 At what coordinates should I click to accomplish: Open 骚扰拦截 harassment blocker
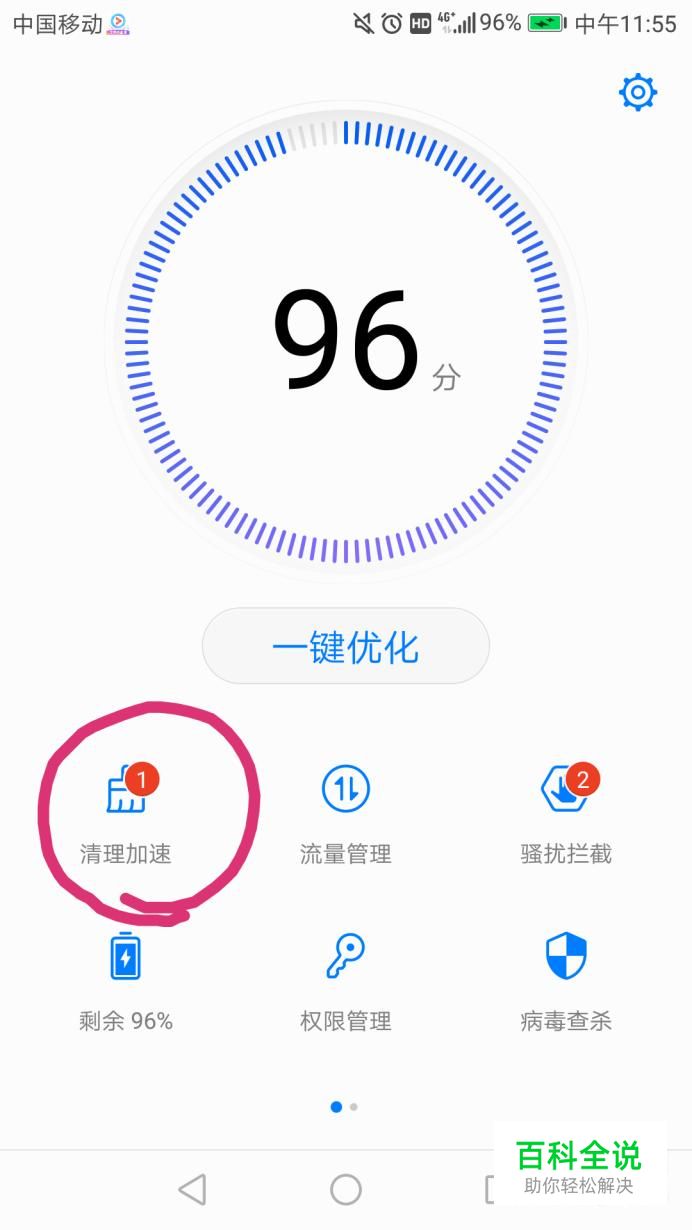(566, 814)
